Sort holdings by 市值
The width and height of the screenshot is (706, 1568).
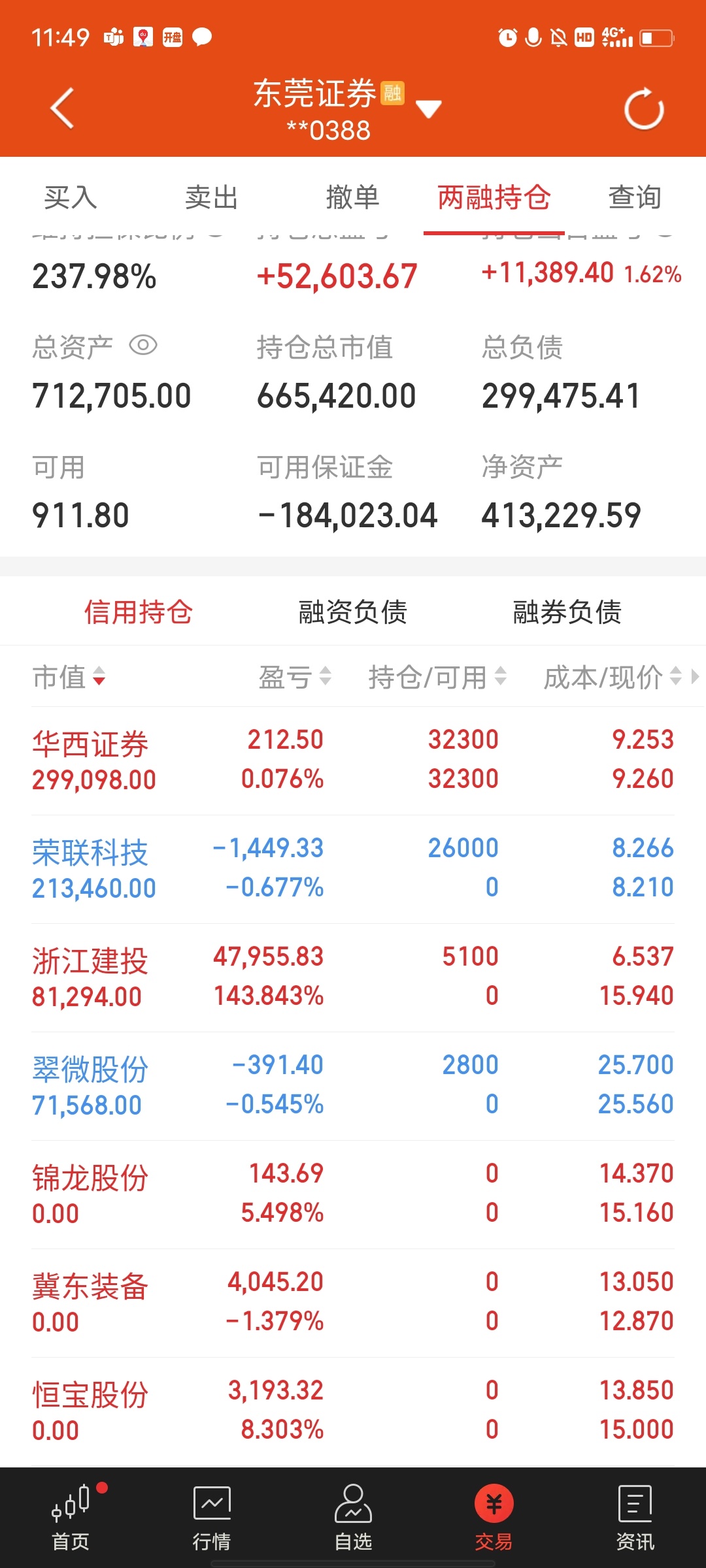69,677
